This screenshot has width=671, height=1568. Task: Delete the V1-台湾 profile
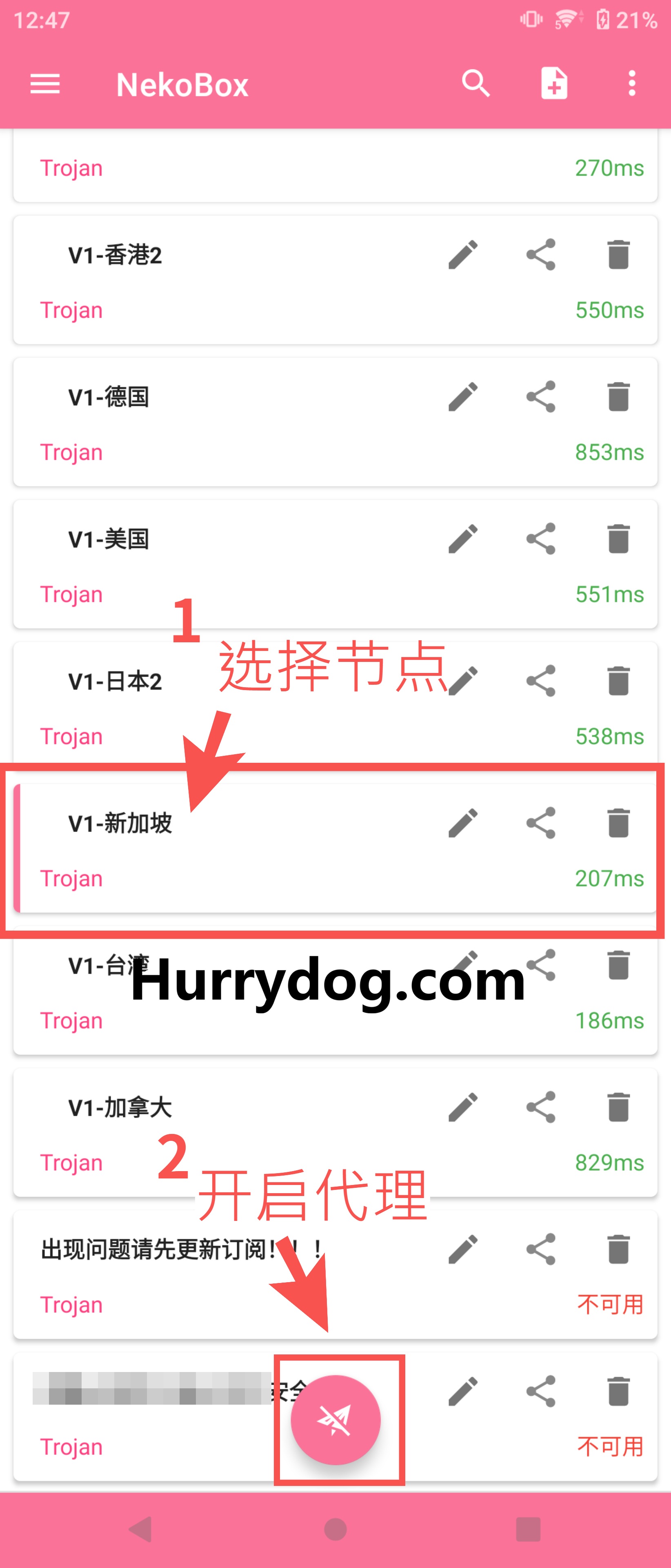(618, 965)
